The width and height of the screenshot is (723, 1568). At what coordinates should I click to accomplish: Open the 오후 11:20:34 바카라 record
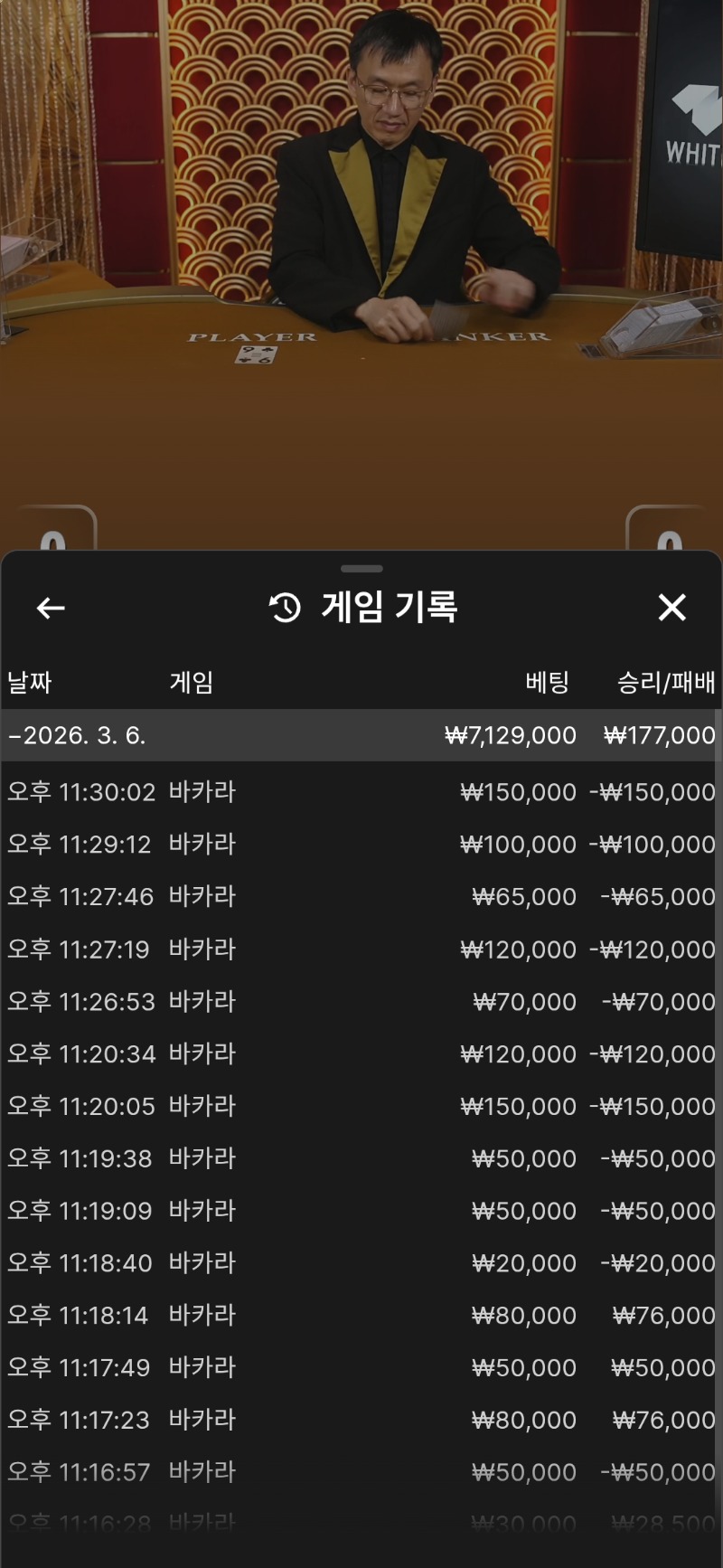tap(361, 1054)
